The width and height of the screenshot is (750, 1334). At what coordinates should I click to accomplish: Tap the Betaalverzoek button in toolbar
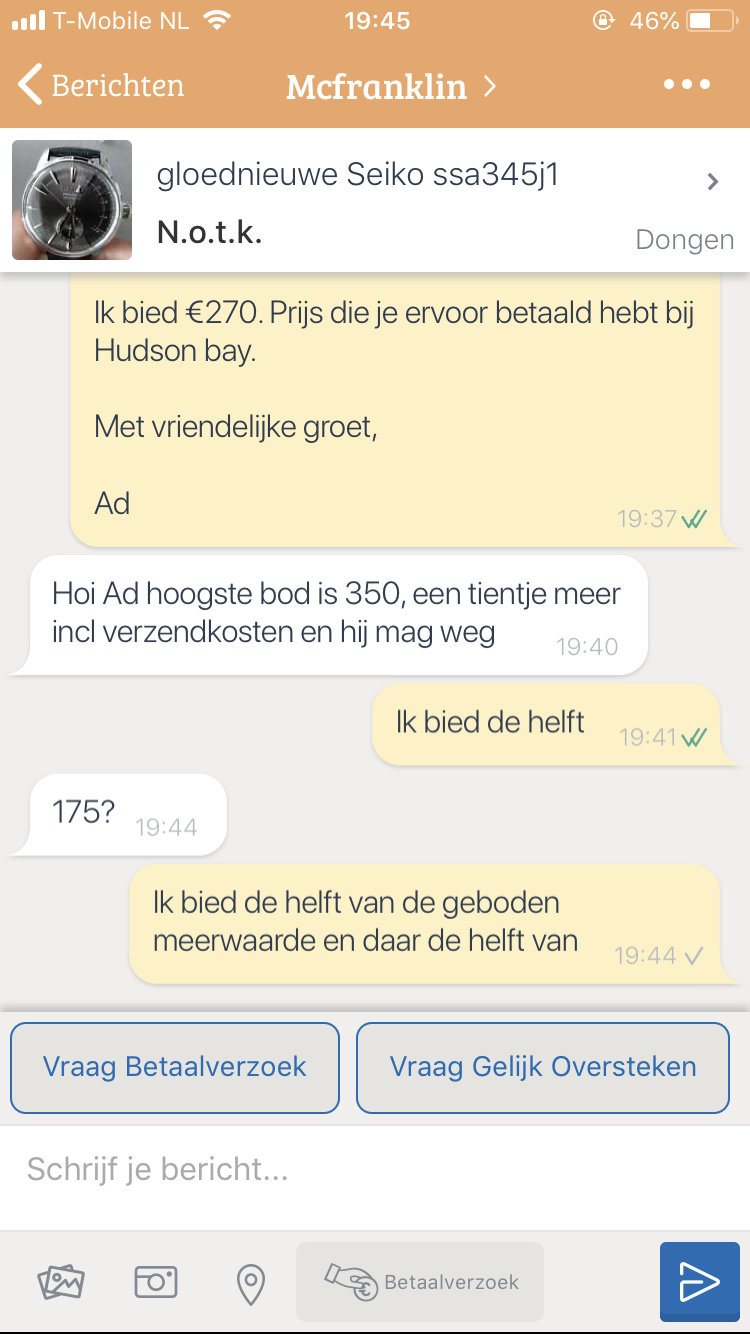point(420,1281)
